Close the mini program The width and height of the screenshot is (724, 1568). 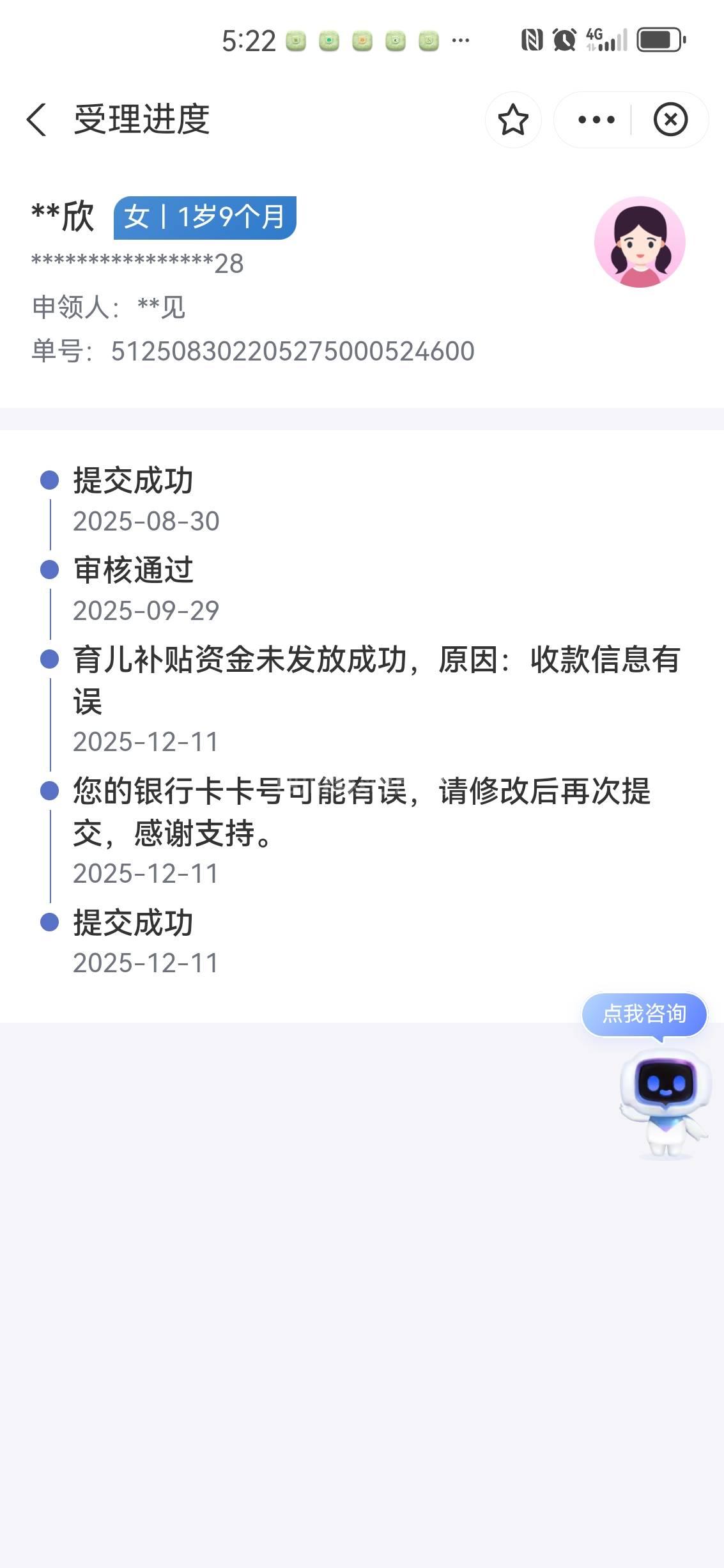(670, 120)
